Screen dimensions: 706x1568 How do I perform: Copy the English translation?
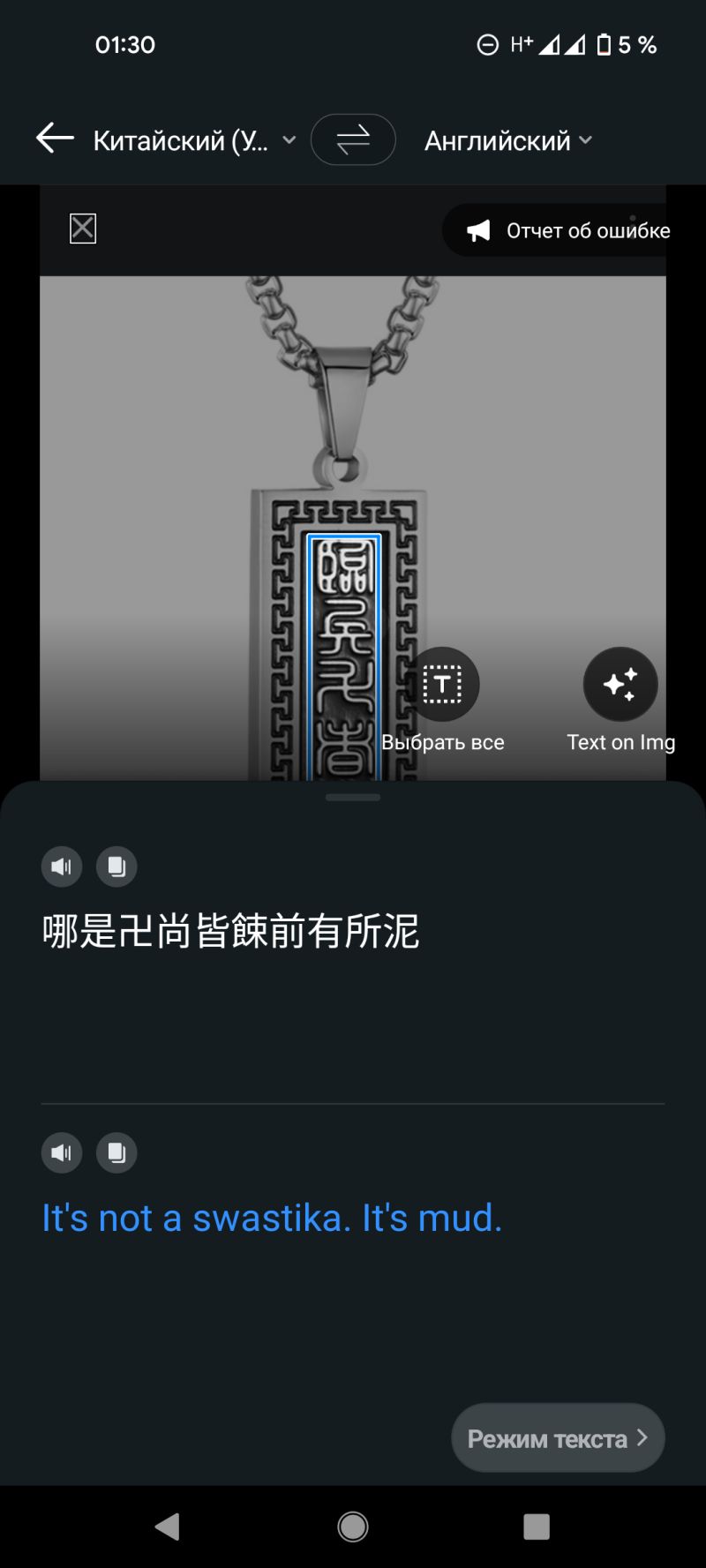116,1152
